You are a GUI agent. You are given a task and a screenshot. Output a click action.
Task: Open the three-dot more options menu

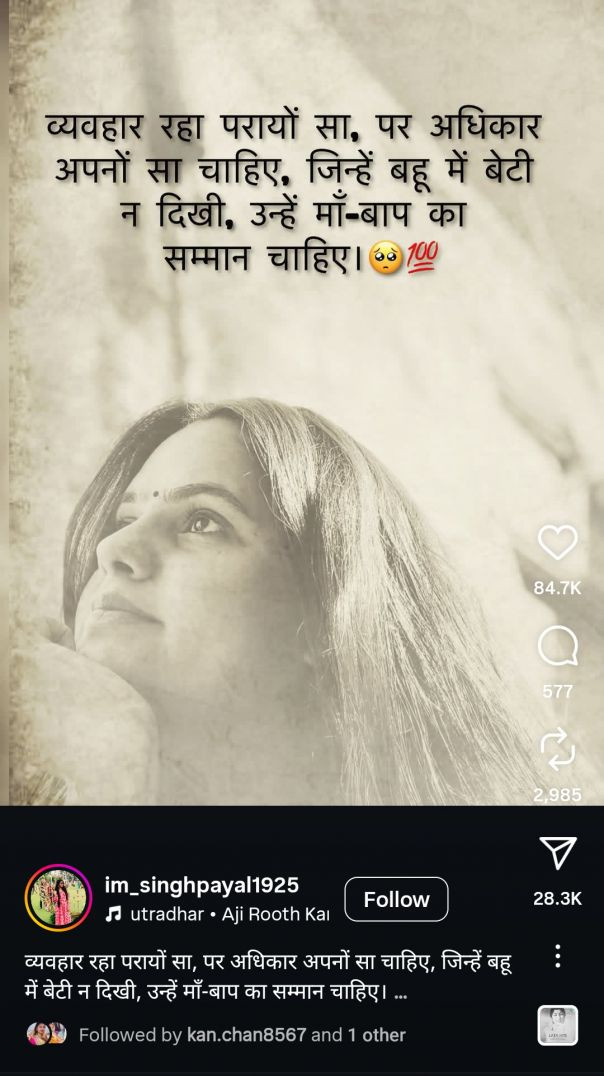coord(557,956)
